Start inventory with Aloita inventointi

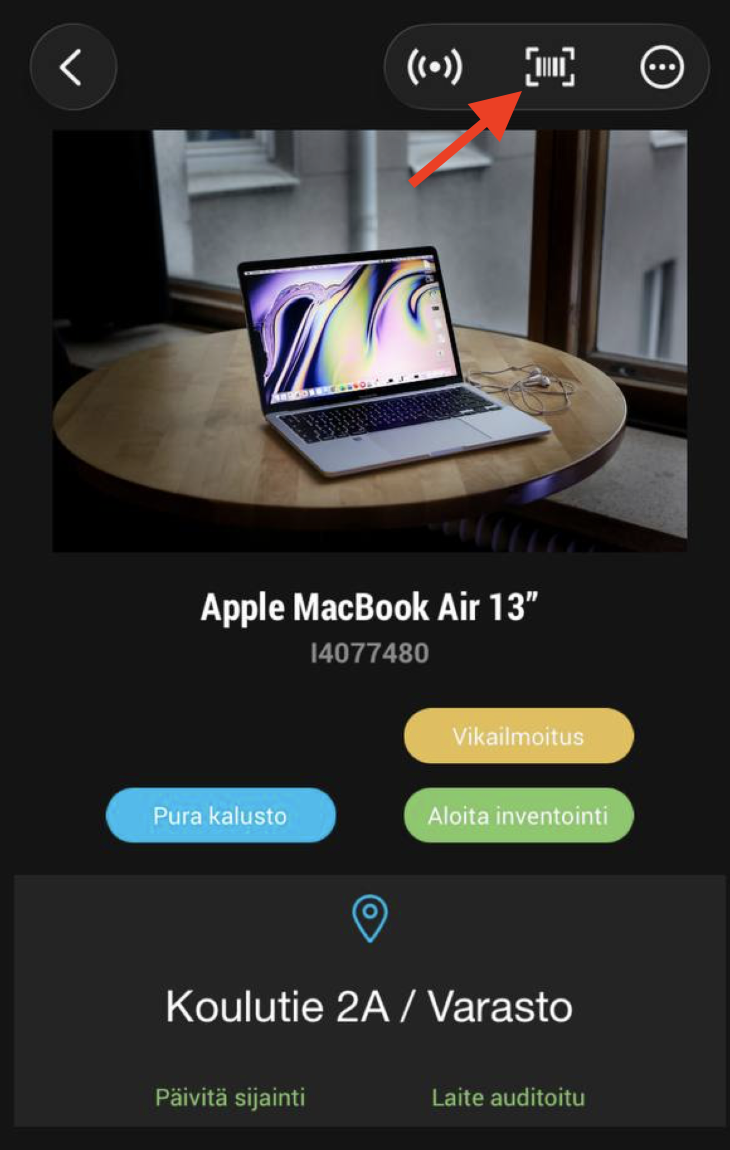[x=518, y=815]
